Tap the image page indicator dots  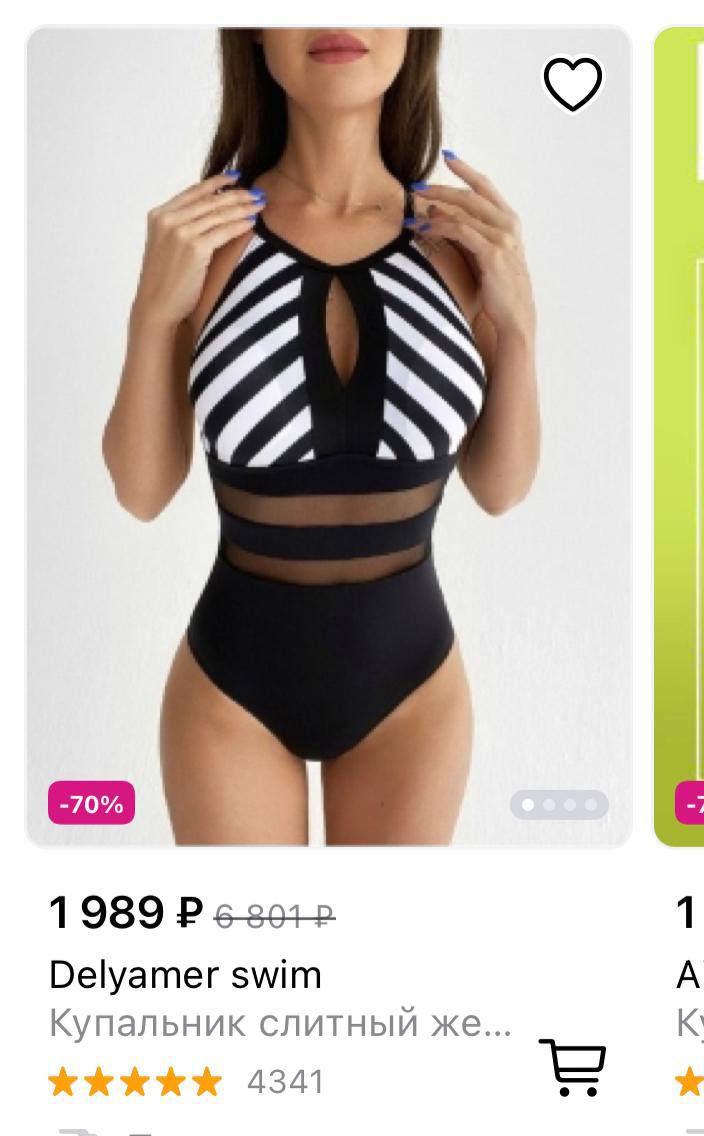(x=559, y=805)
